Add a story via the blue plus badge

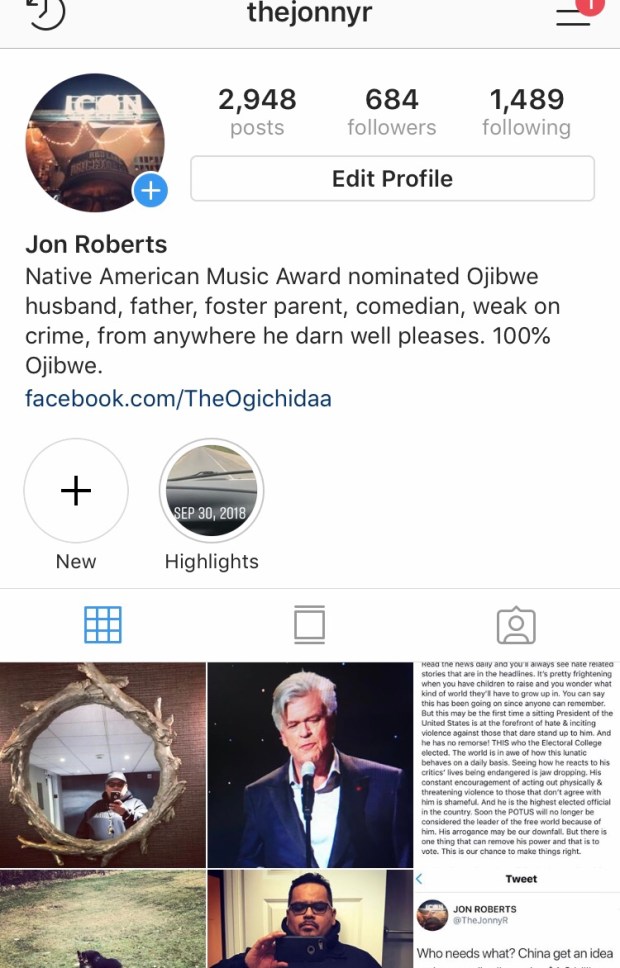[150, 189]
